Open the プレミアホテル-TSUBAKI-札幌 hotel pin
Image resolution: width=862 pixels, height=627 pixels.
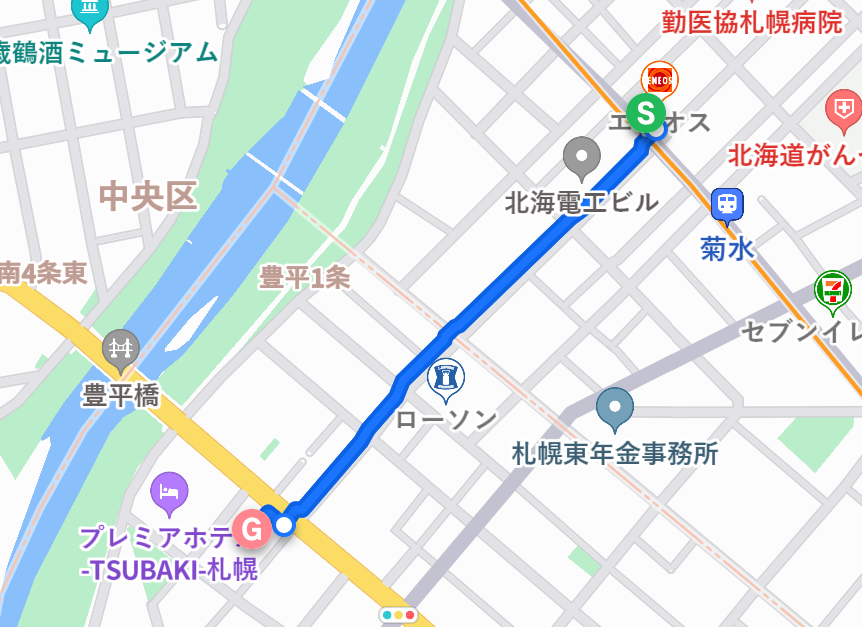pyautogui.click(x=169, y=491)
